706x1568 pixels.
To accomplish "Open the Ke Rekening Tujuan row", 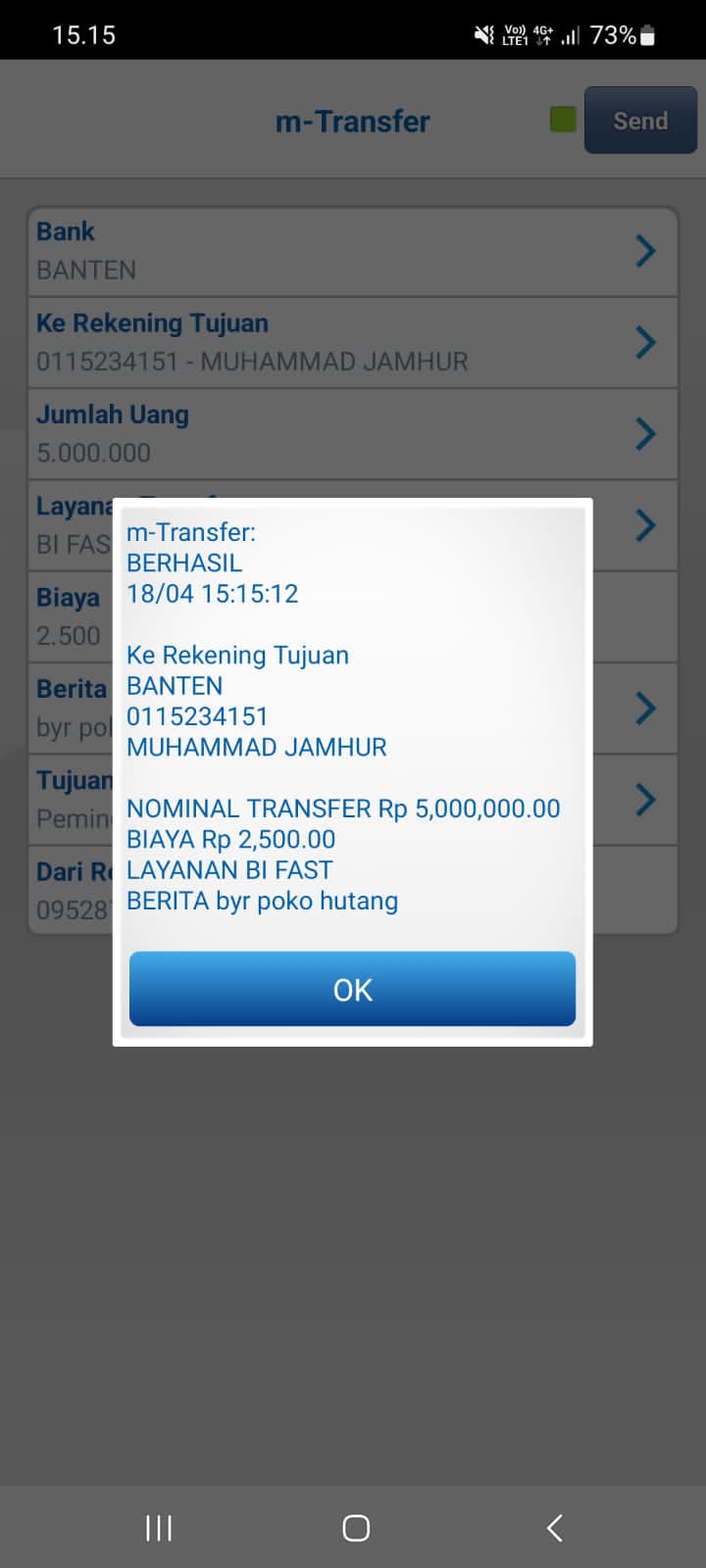I will [352, 342].
